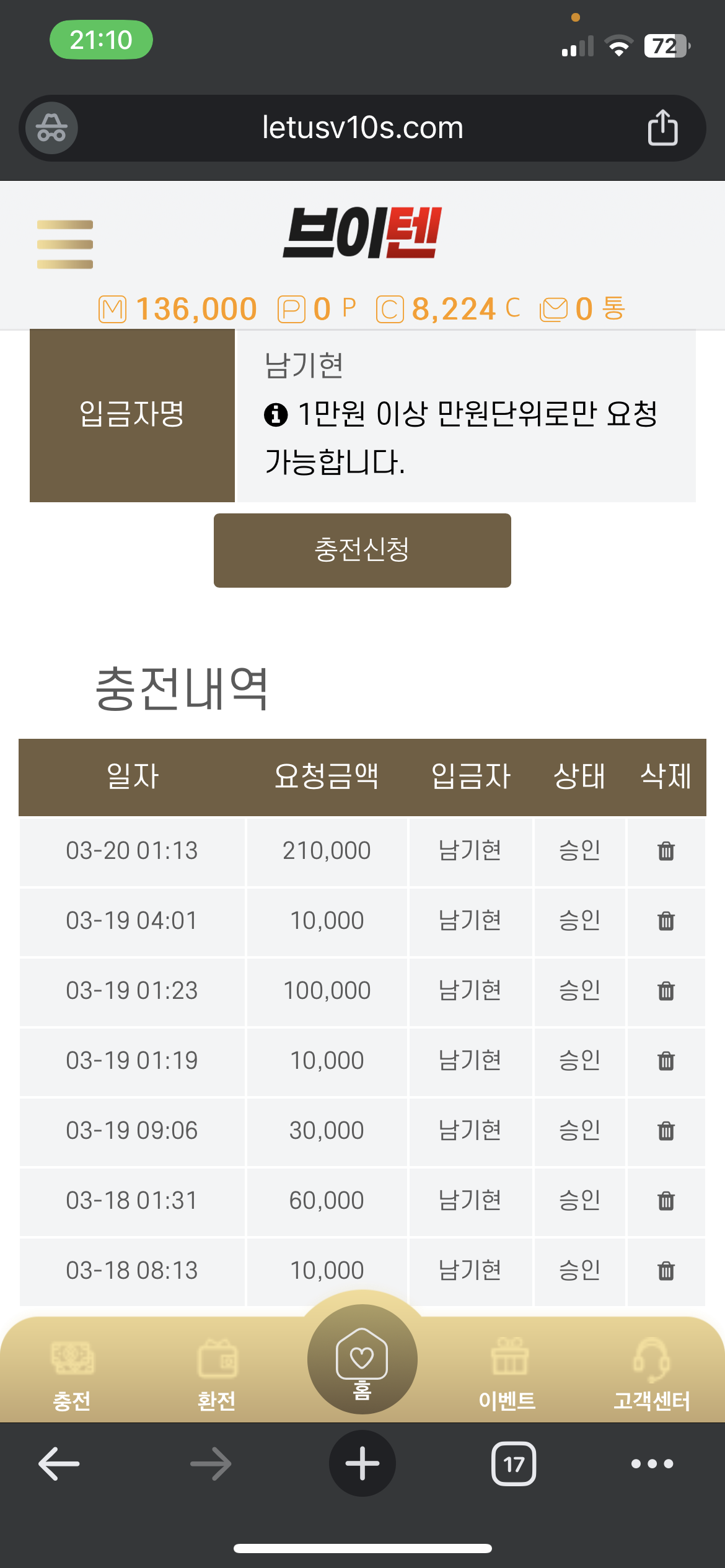Open the hamburger drawer menu
The image size is (725, 1568).
[65, 244]
